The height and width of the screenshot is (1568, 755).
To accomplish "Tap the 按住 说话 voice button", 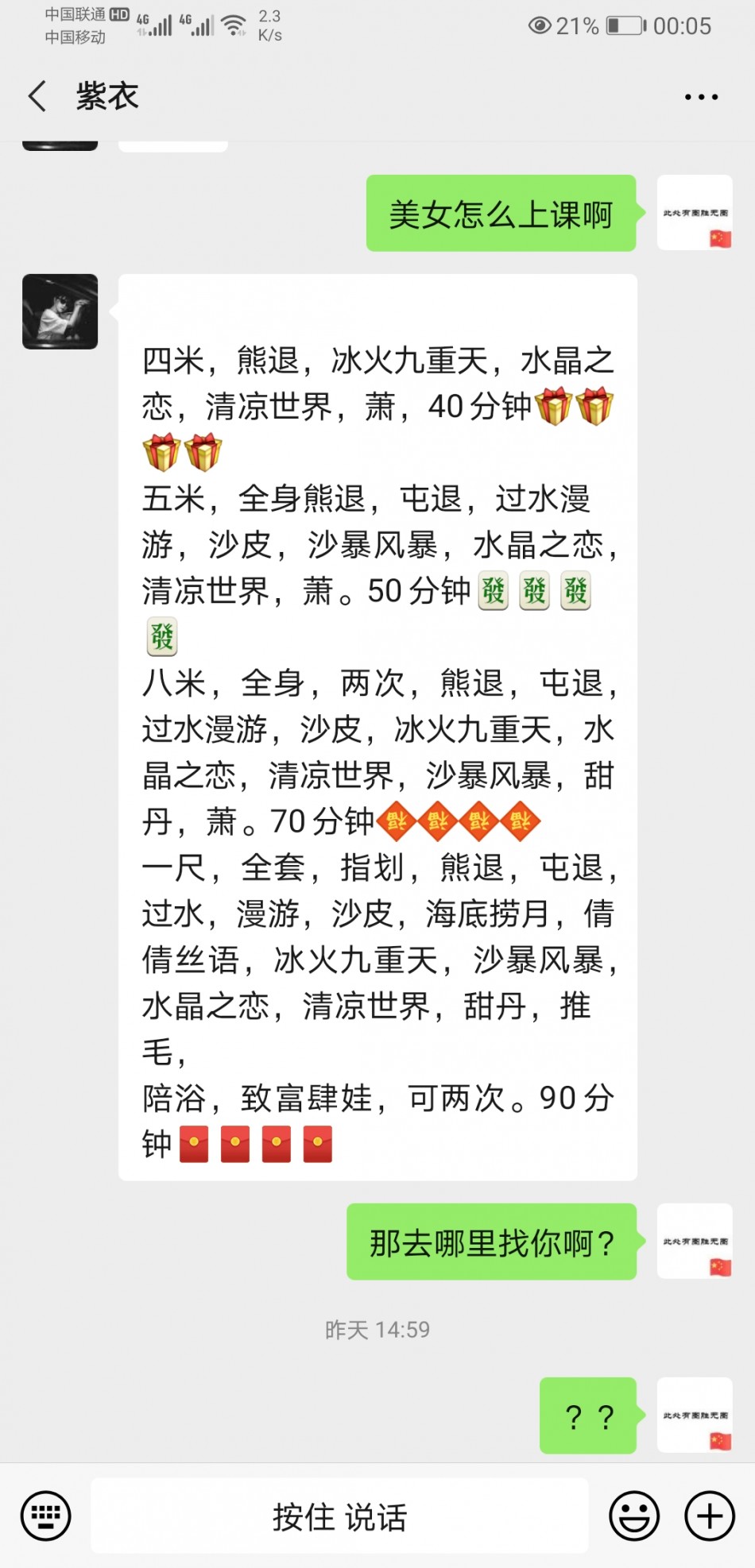I will pyautogui.click(x=339, y=1516).
